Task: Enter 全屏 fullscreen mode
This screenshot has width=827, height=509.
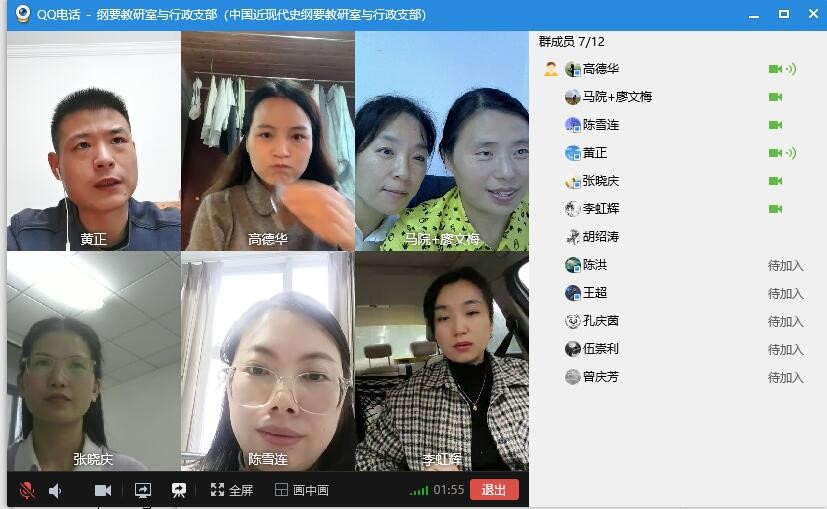Action: (231, 490)
